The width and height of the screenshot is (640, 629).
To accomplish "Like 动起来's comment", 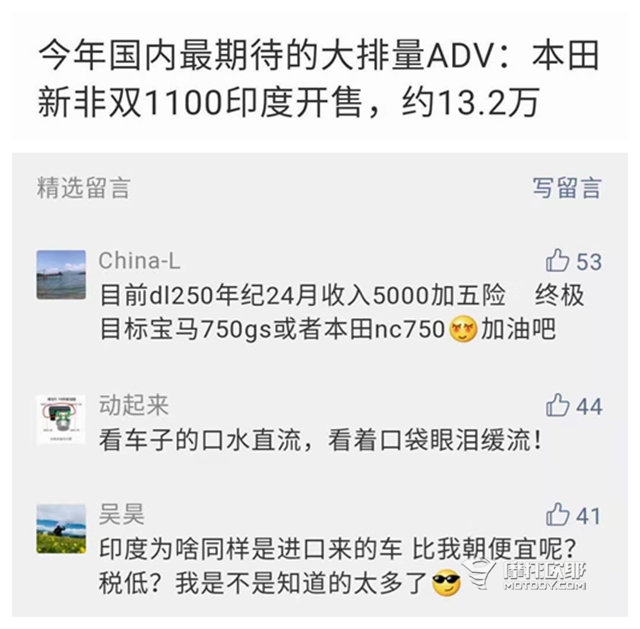I will coord(558,405).
